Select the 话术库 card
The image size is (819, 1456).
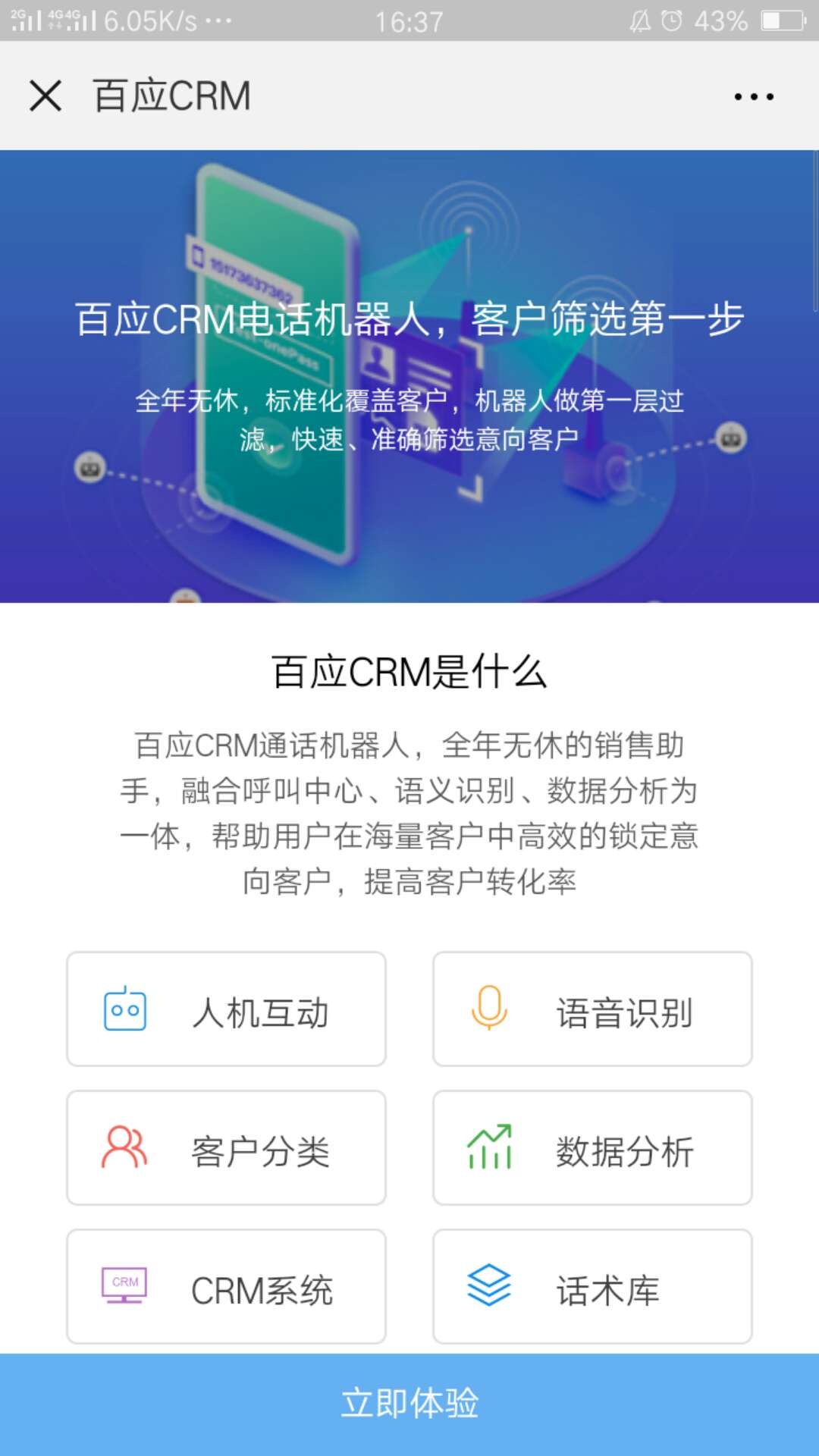[592, 1287]
